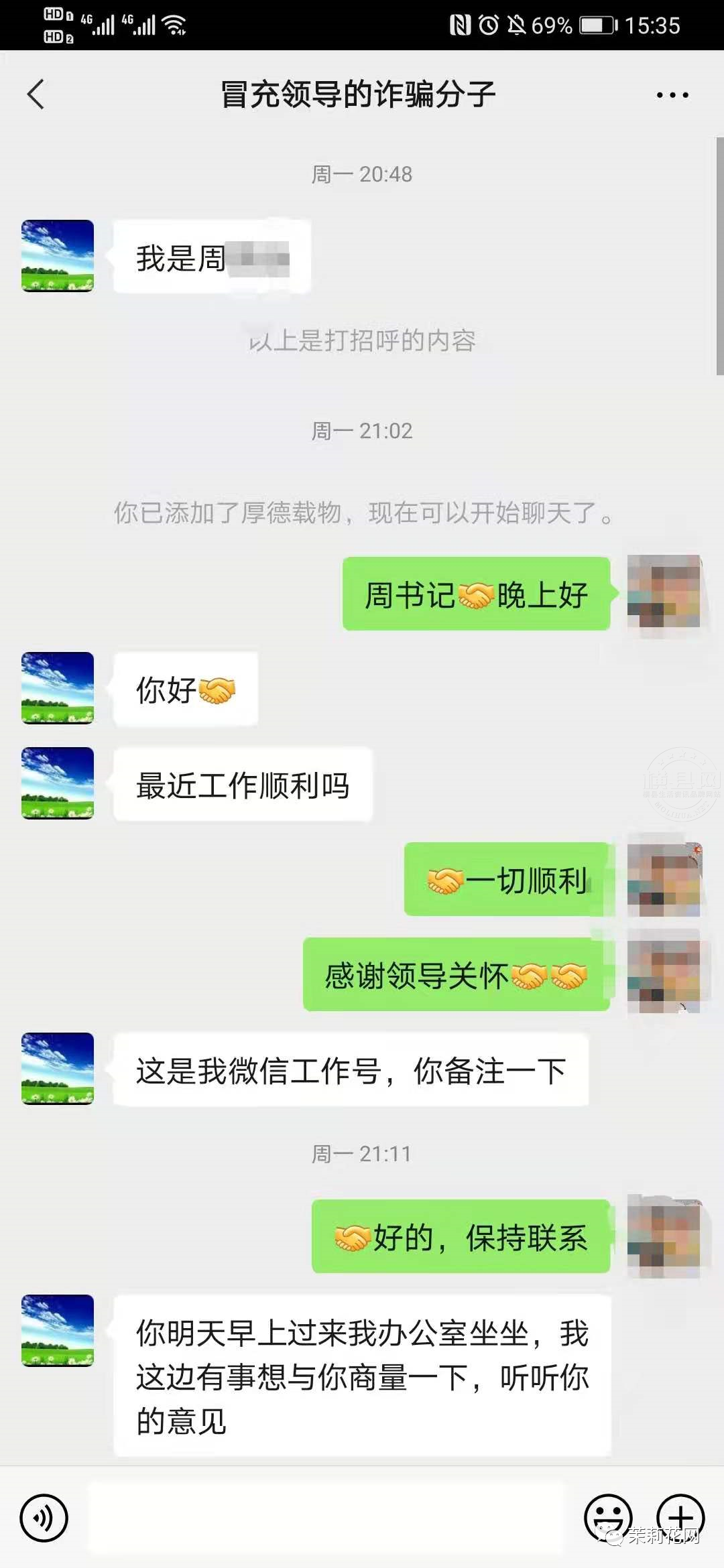The image size is (724, 1568).
Task: Switch to voice message input
Action: [x=44, y=1518]
